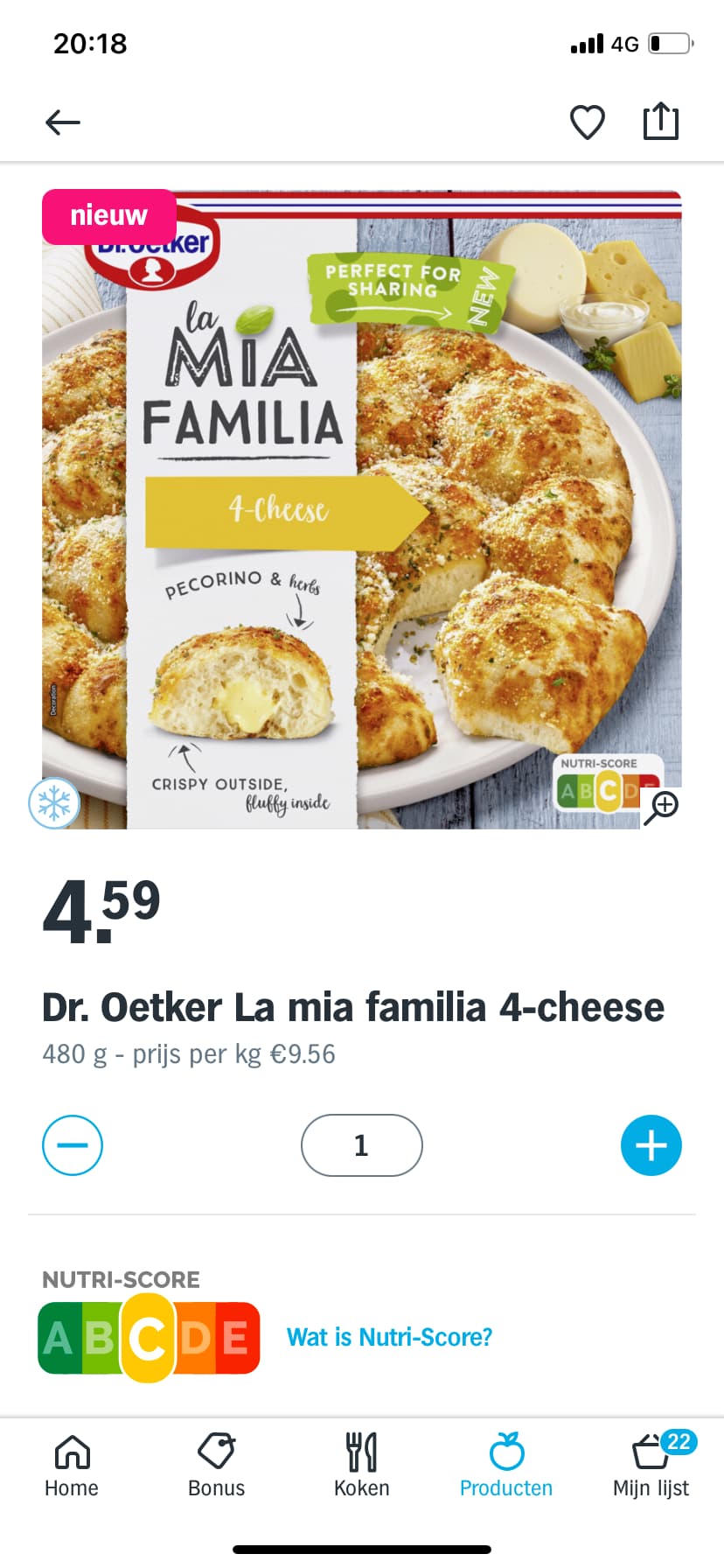Switch to the Home tab
This screenshot has width=724, height=1568.
click(72, 1466)
